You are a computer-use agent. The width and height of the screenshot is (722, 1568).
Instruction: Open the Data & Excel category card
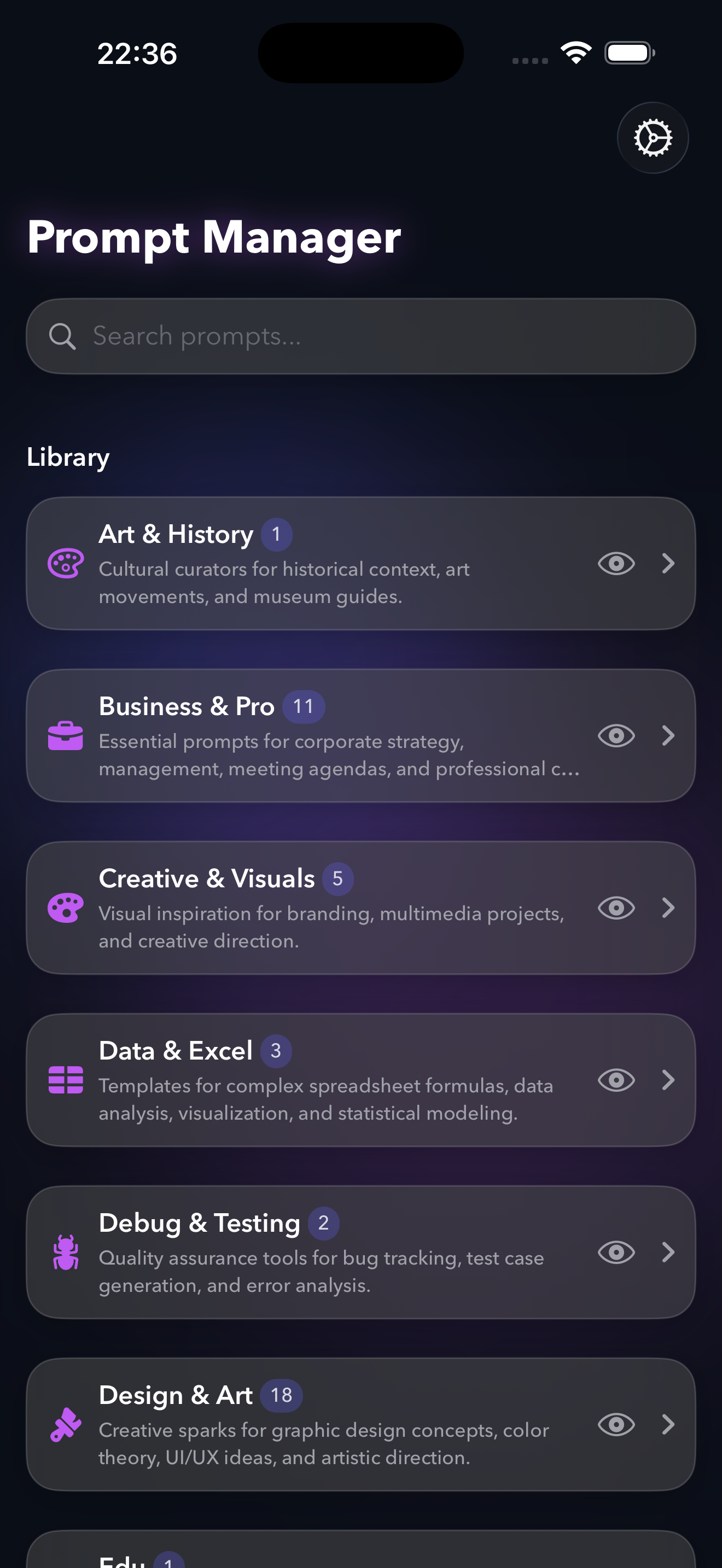[361, 1080]
